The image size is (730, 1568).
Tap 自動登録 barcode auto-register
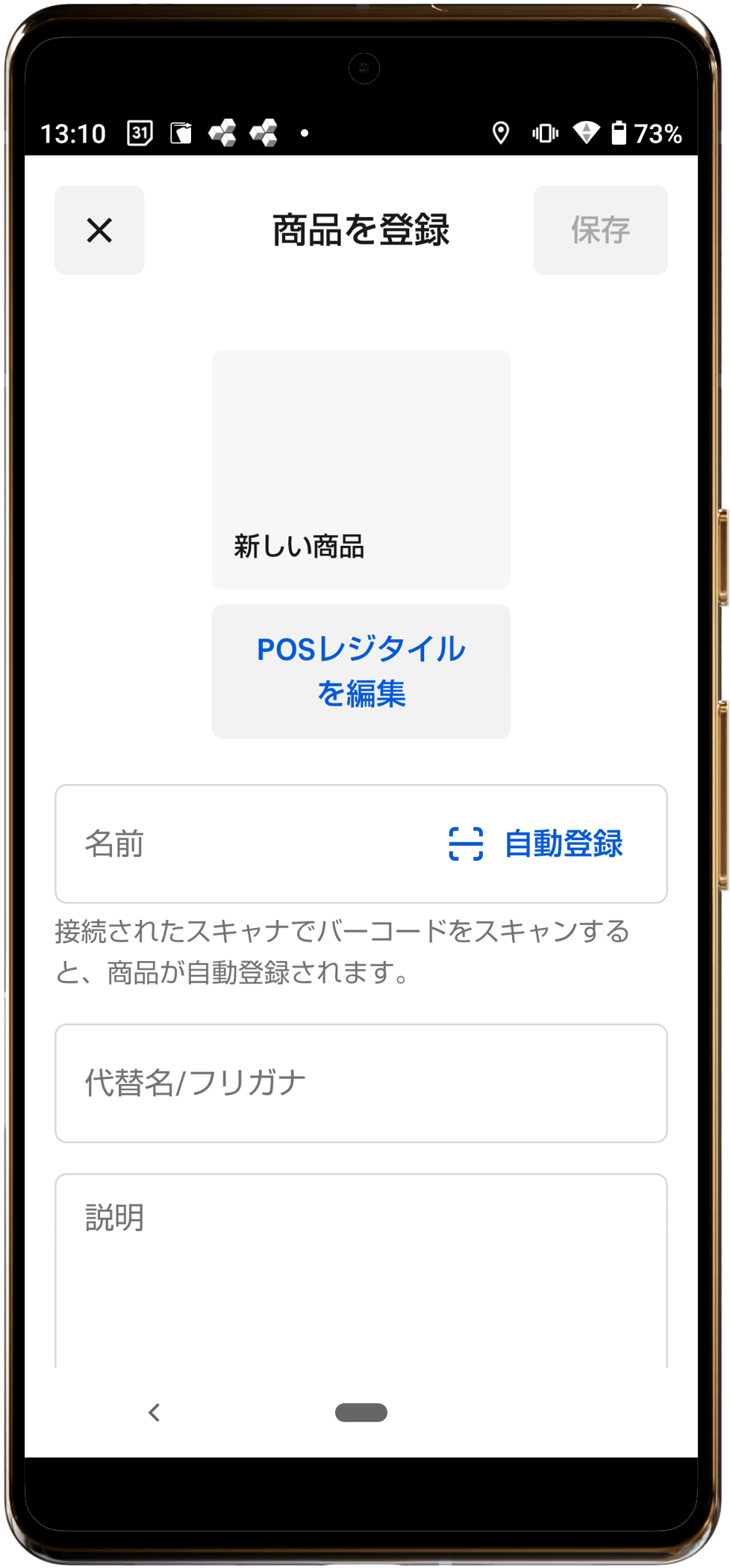click(537, 844)
